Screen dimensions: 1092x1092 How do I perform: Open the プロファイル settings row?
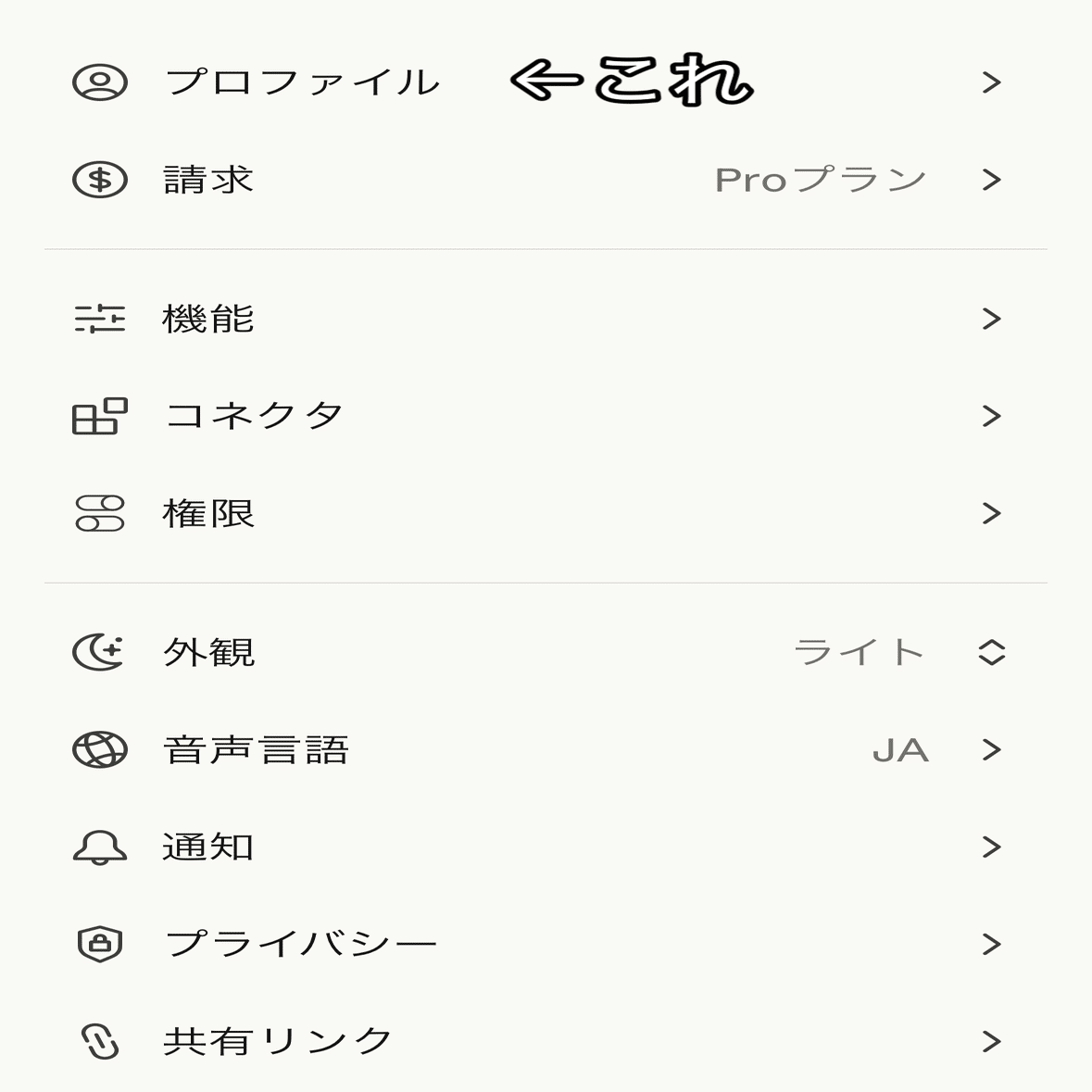pyautogui.click(x=302, y=82)
